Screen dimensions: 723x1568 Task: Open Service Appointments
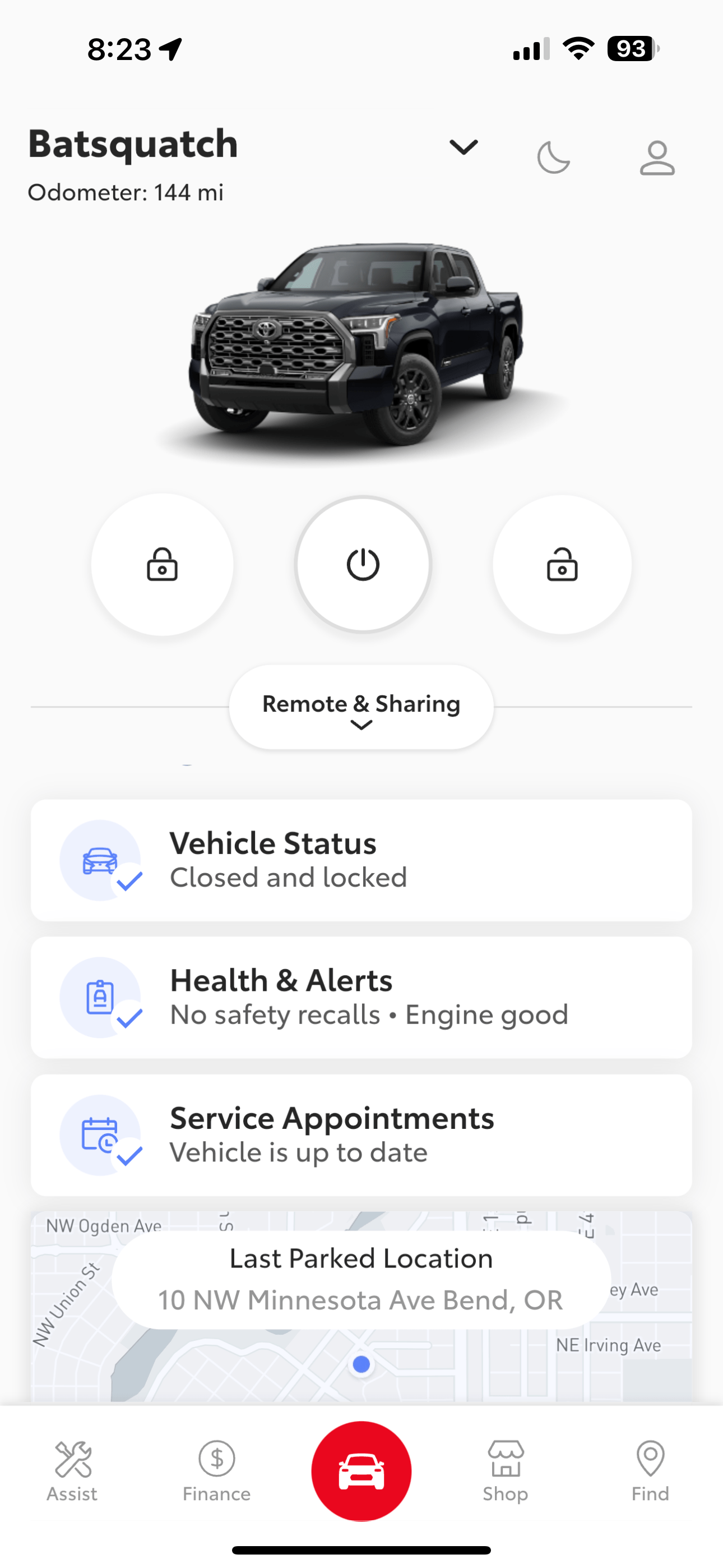click(361, 1135)
